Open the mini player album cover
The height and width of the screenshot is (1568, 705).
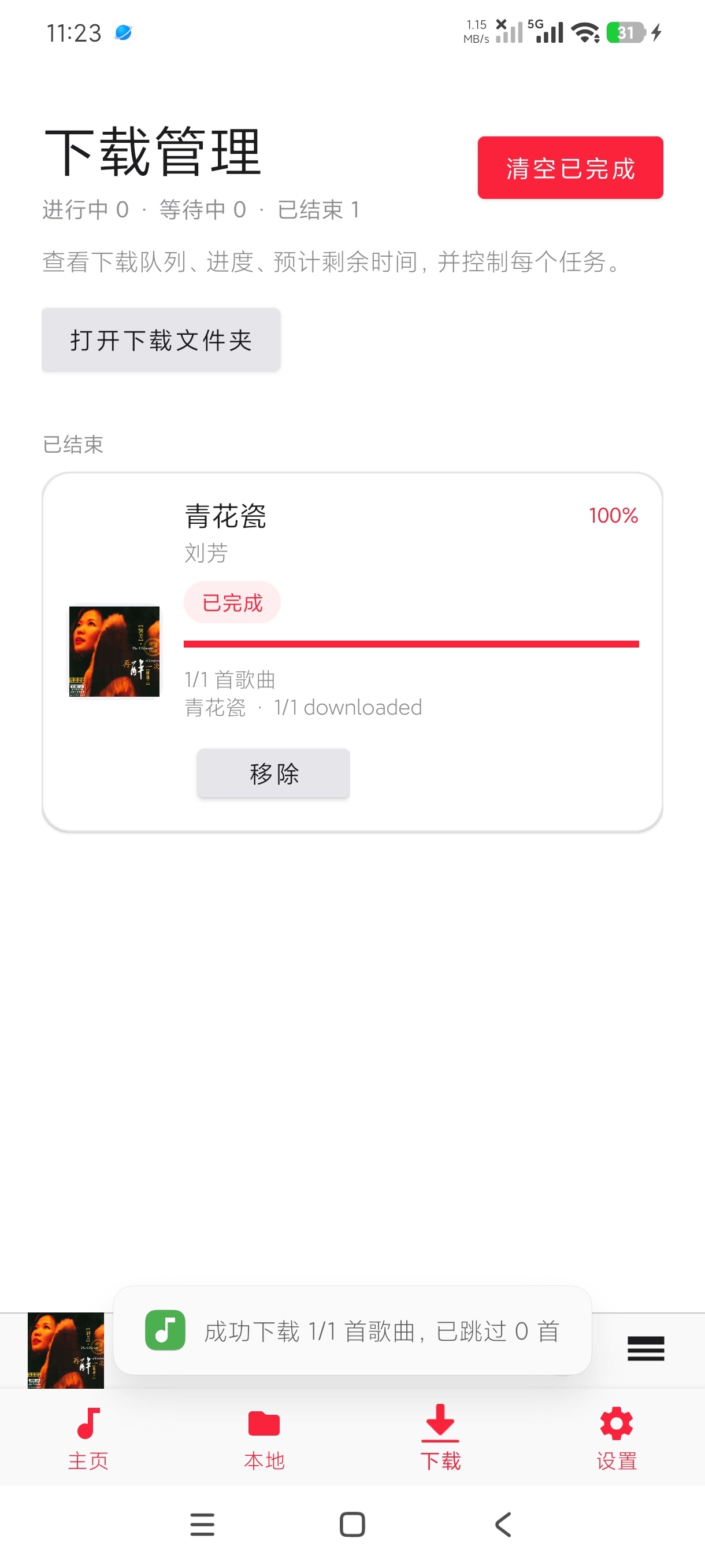pyautogui.click(x=66, y=1350)
